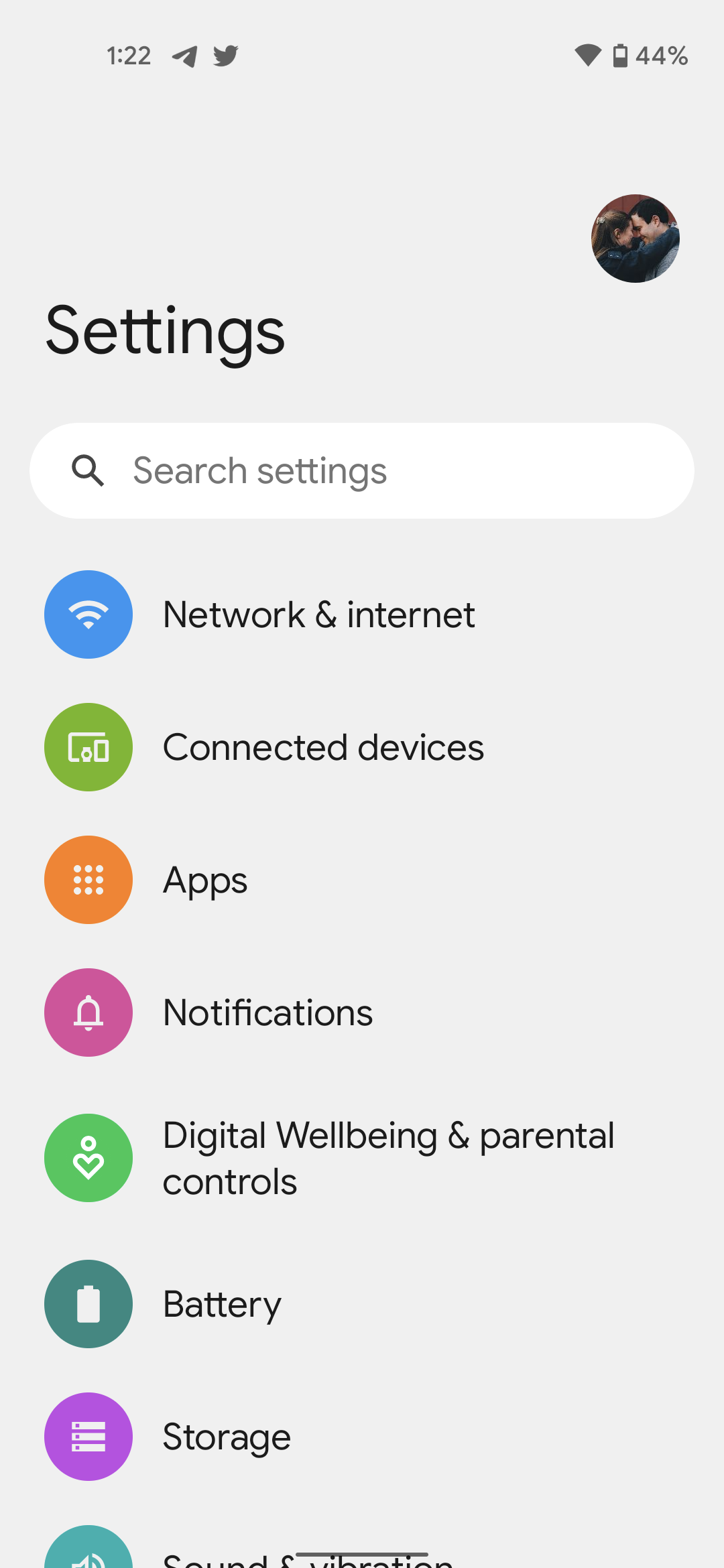Screen dimensions: 724x1568
Task: Tap the Storage settings label
Action: coord(227,1436)
